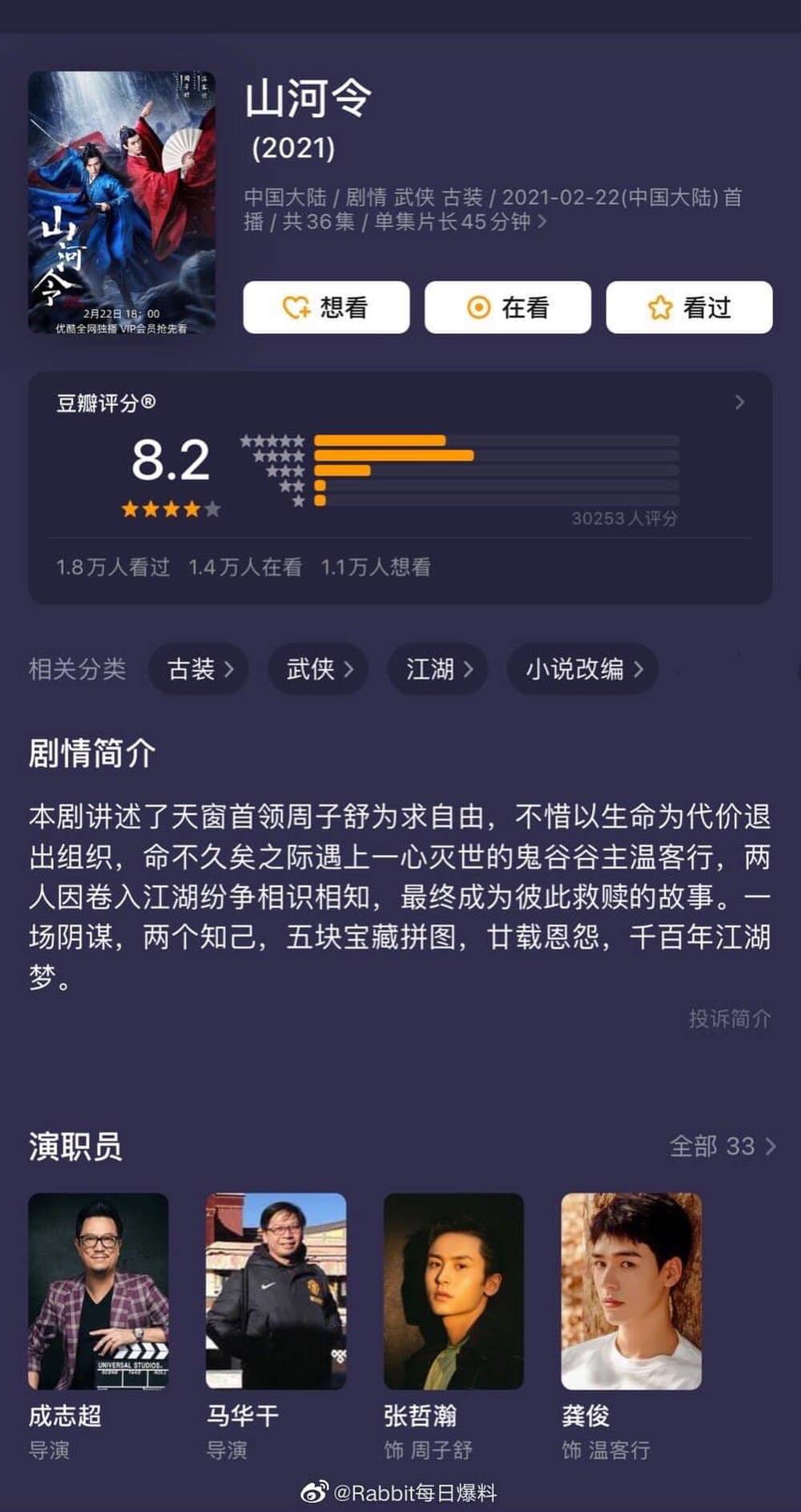Open director 马华干's profile
Image resolution: width=801 pixels, height=1512 pixels.
coord(276,1291)
